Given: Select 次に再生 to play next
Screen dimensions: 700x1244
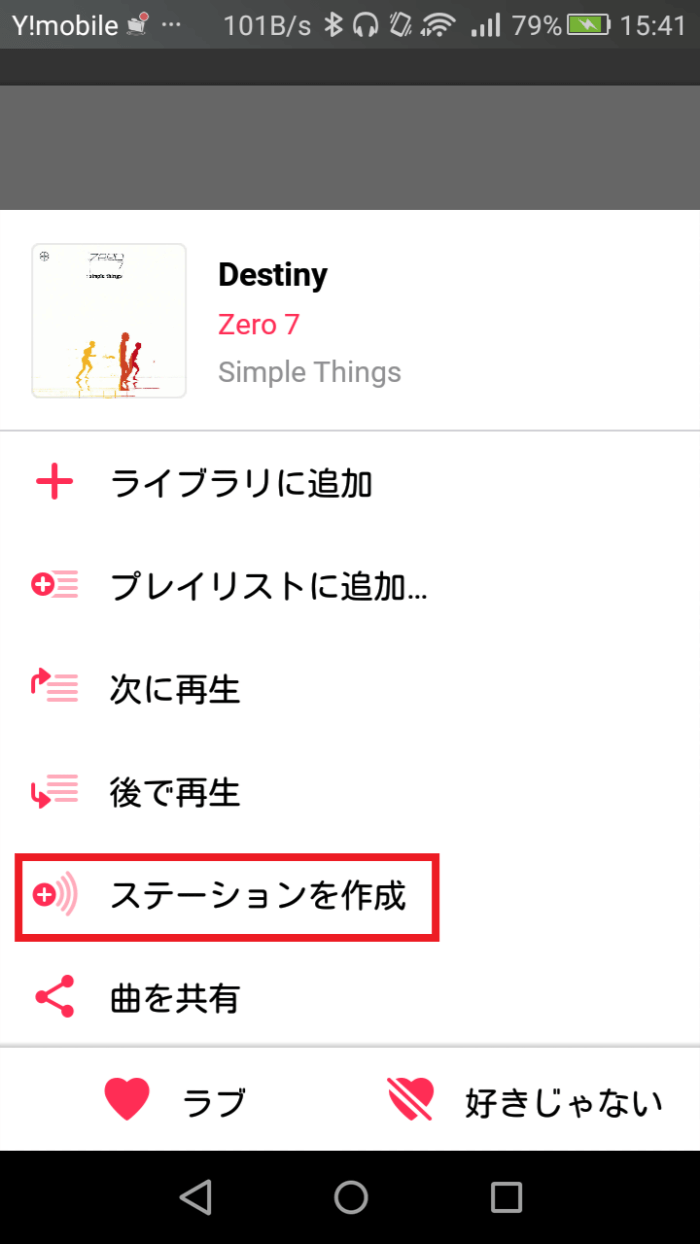Looking at the screenshot, I should (175, 690).
